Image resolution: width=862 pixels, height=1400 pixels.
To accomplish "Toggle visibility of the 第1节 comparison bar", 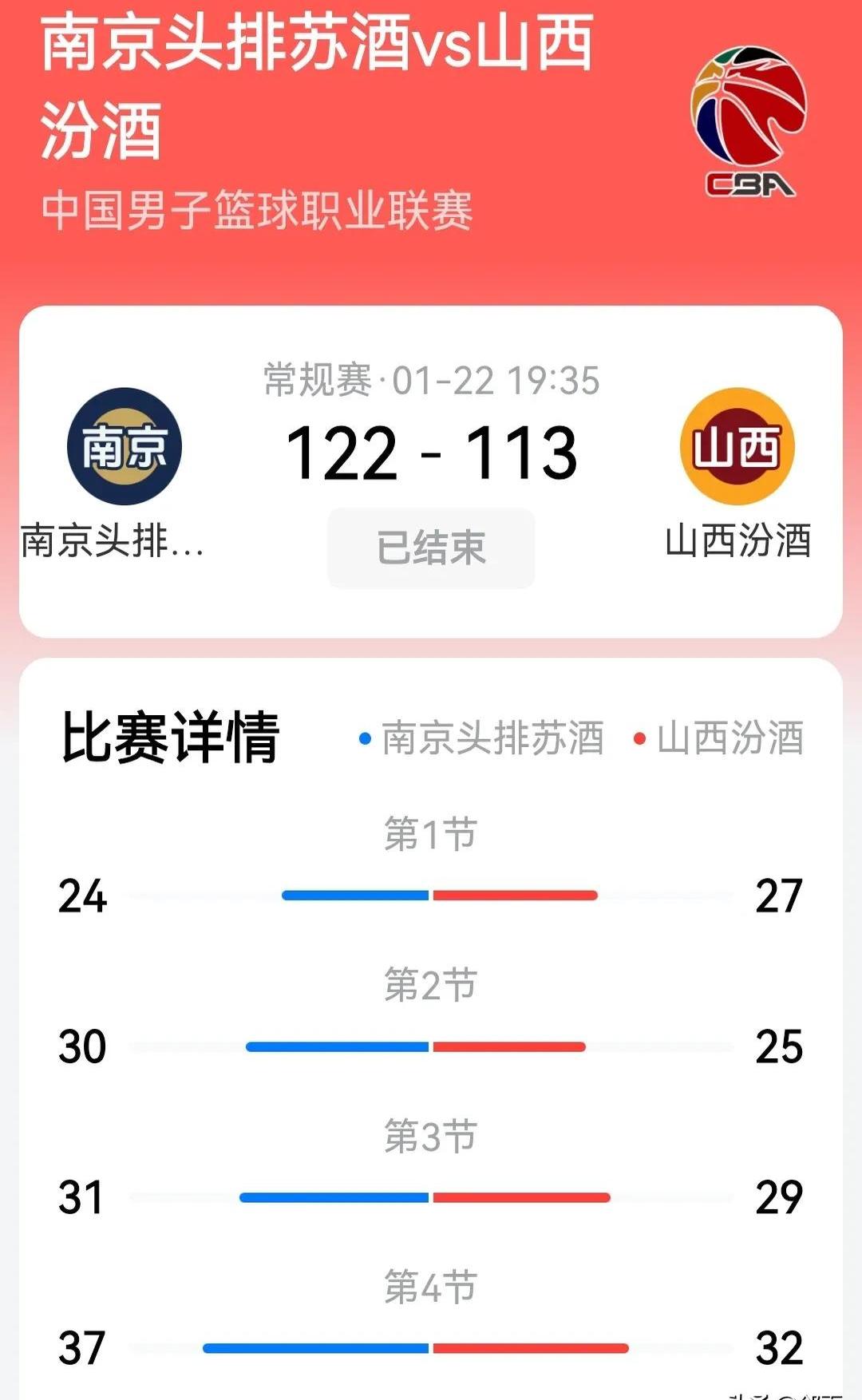I will [431, 896].
